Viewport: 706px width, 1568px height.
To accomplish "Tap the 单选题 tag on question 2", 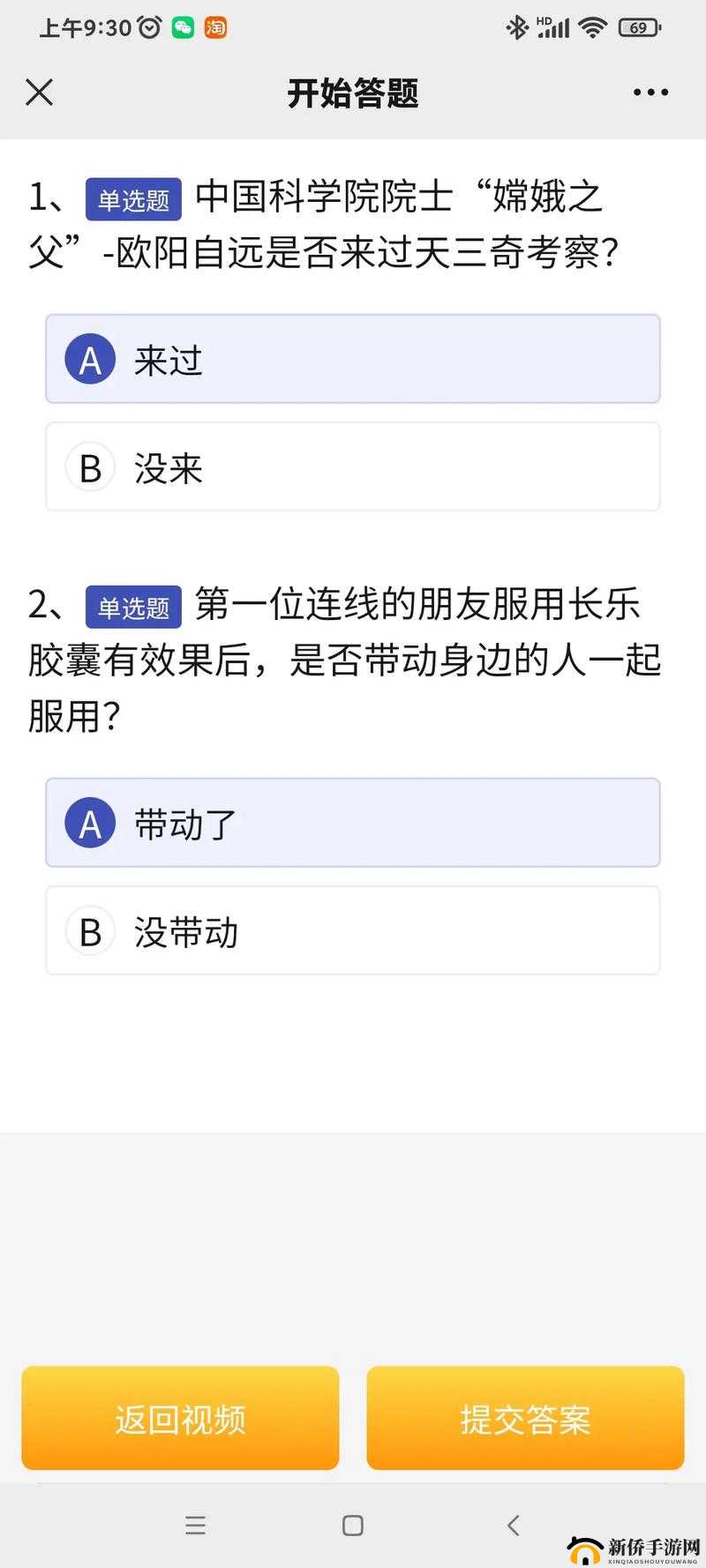I will [x=132, y=606].
